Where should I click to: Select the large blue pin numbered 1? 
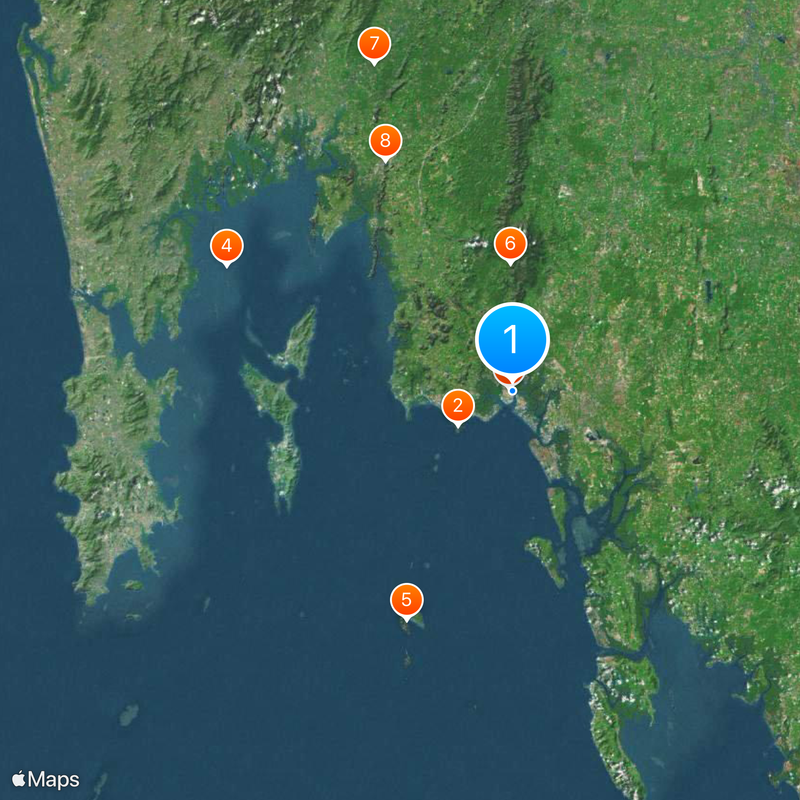512,340
